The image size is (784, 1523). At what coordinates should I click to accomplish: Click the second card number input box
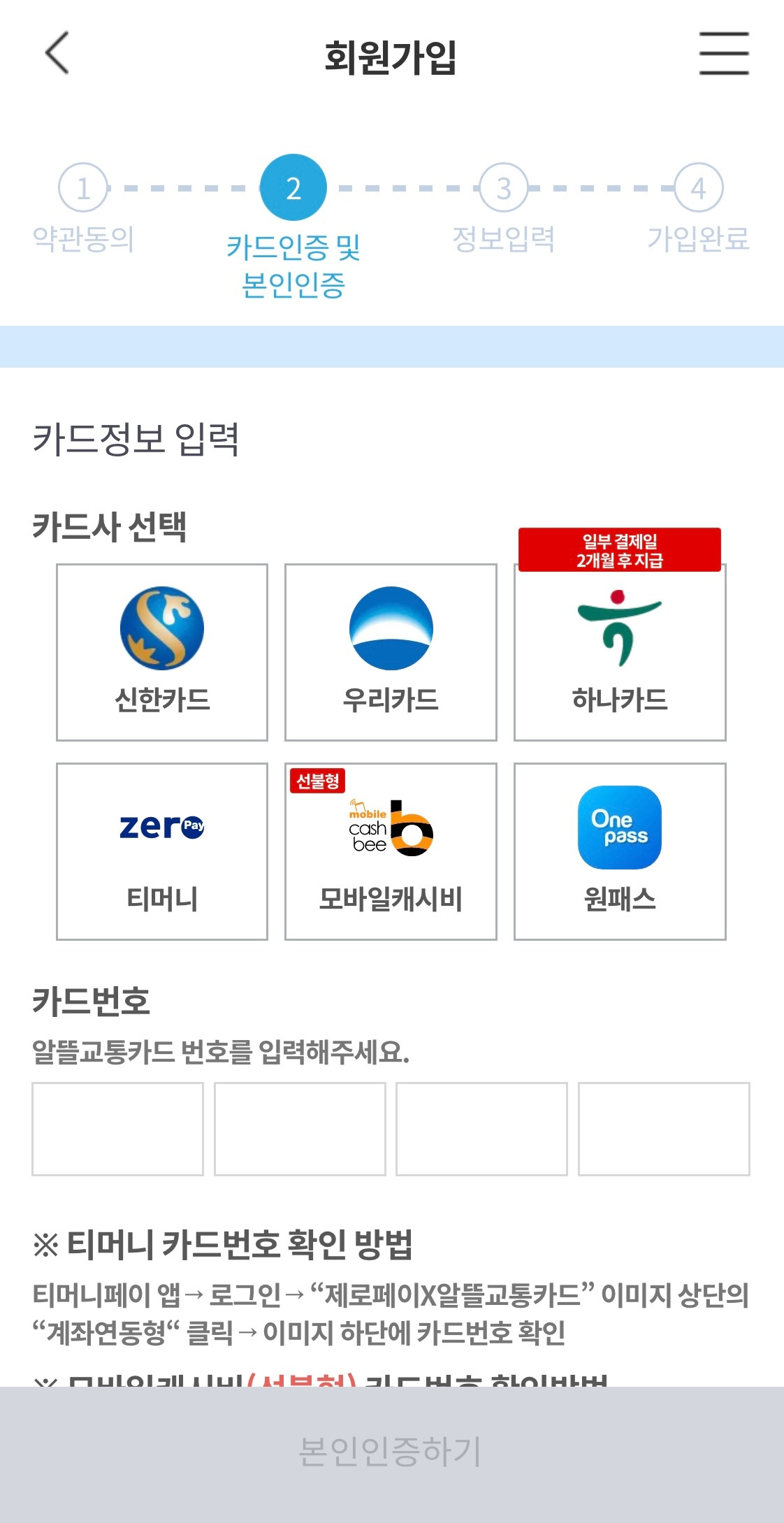pos(300,1127)
